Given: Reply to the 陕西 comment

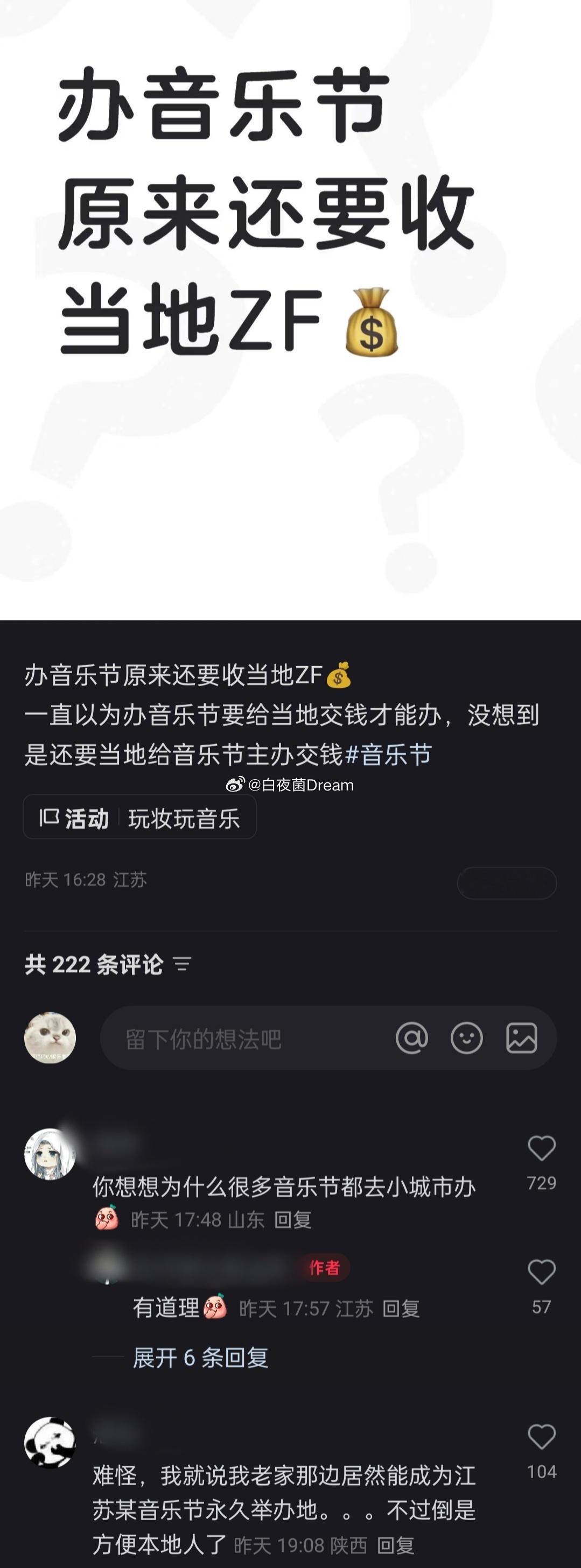Looking at the screenshot, I should [x=396, y=1545].
